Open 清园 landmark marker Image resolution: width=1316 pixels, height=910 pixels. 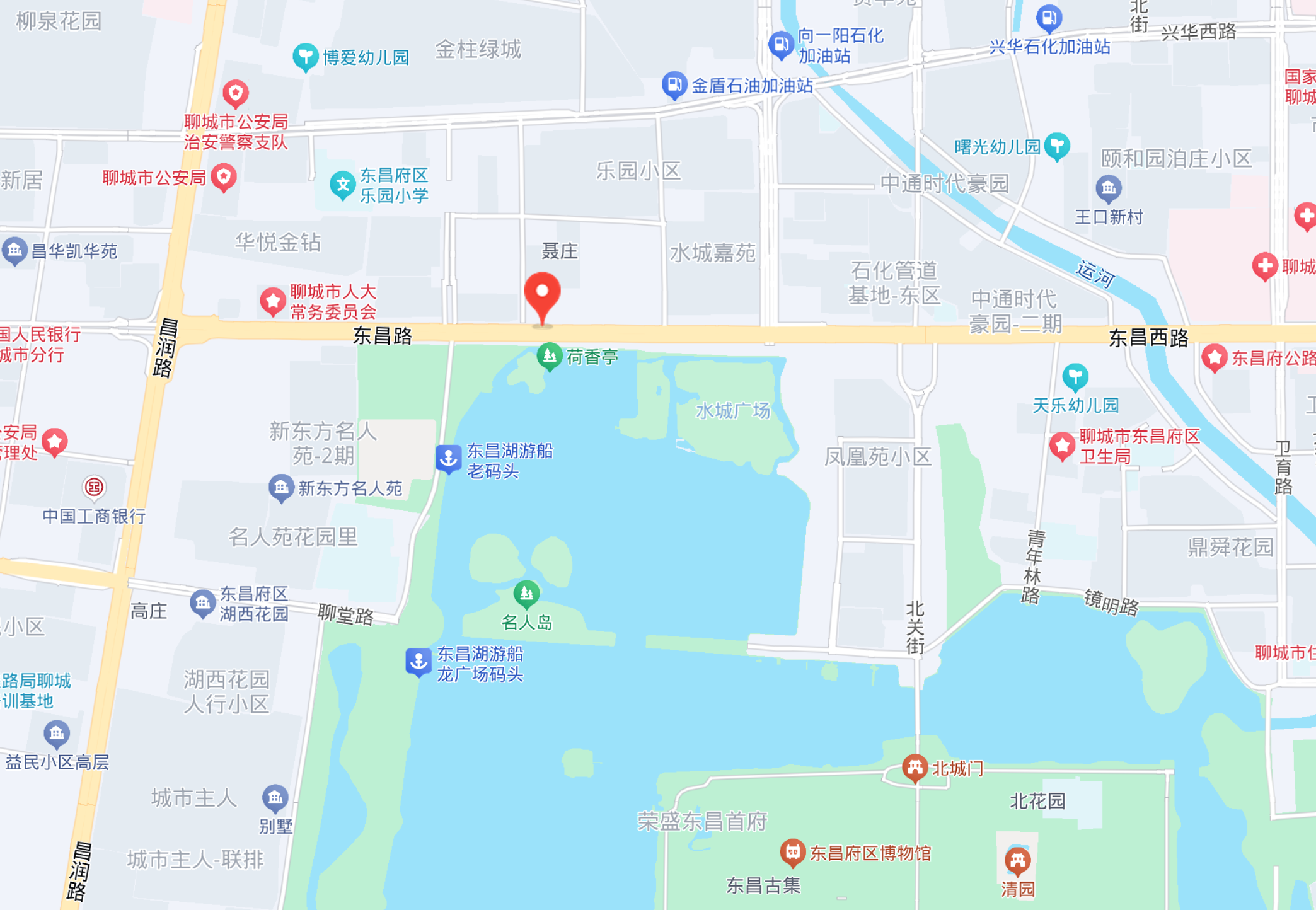(1017, 861)
